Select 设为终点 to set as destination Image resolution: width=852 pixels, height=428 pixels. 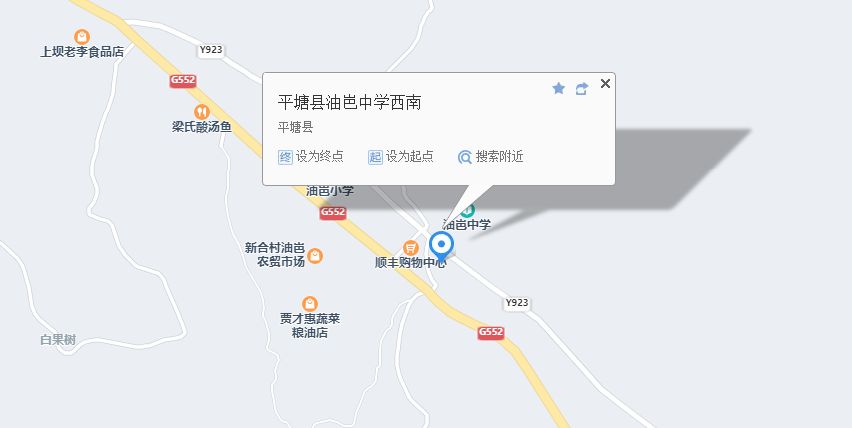click(x=311, y=157)
